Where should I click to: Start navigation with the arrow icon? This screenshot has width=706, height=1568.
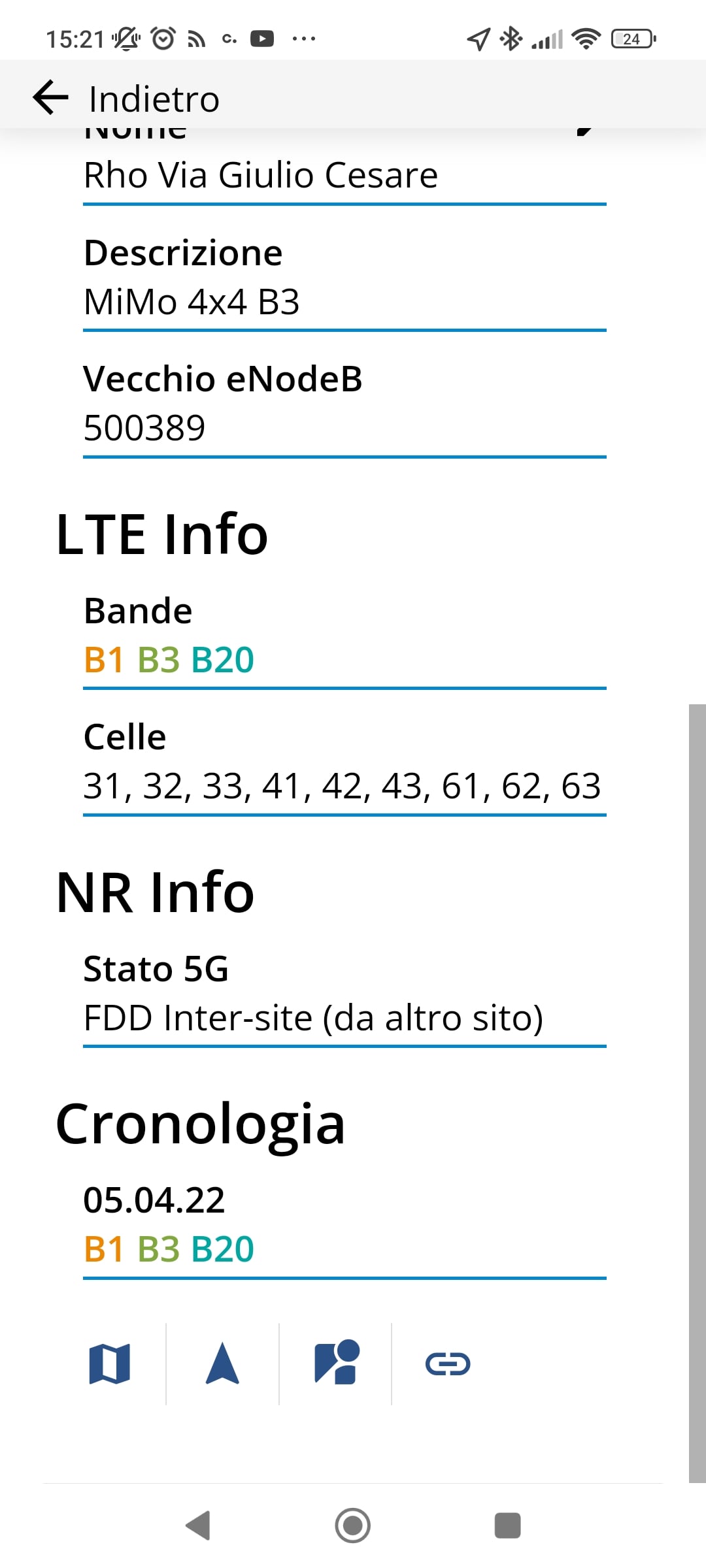(222, 1363)
